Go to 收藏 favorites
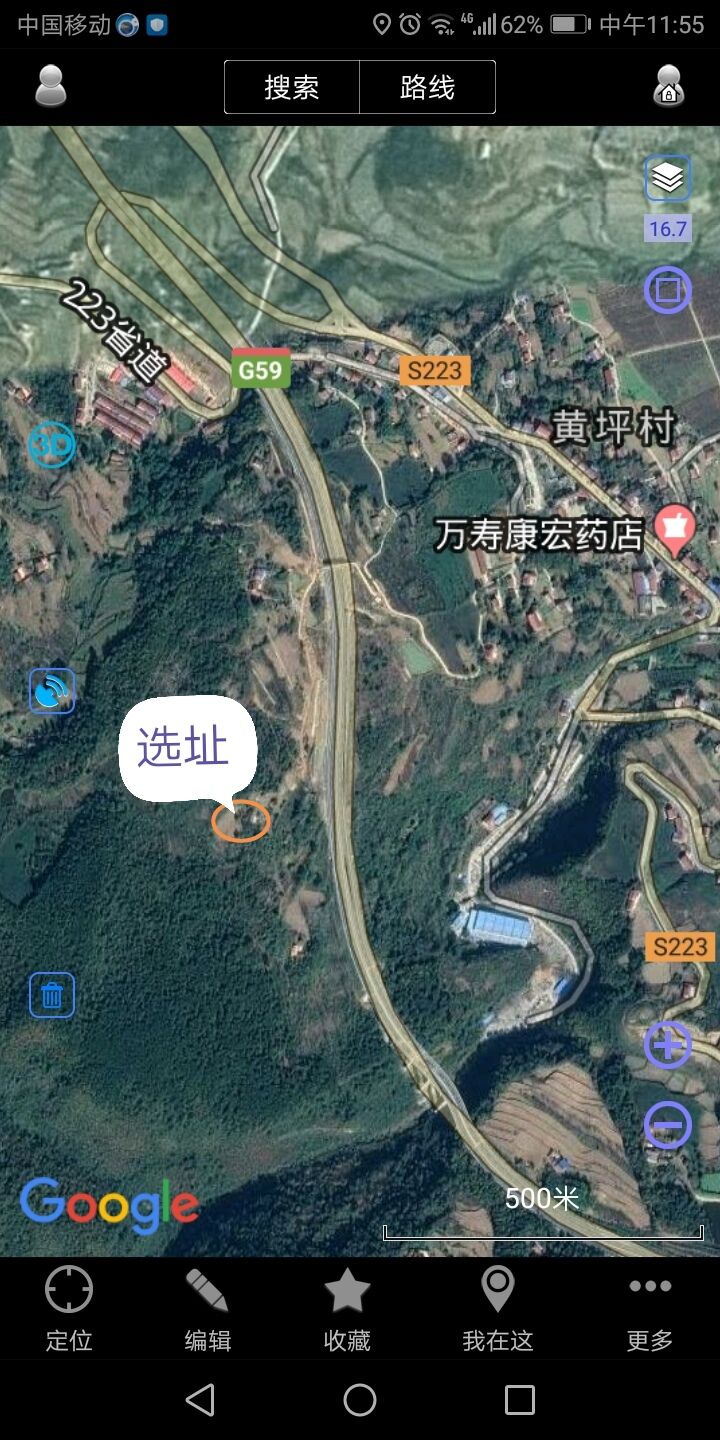Viewport: 720px width, 1440px height. (x=347, y=1308)
